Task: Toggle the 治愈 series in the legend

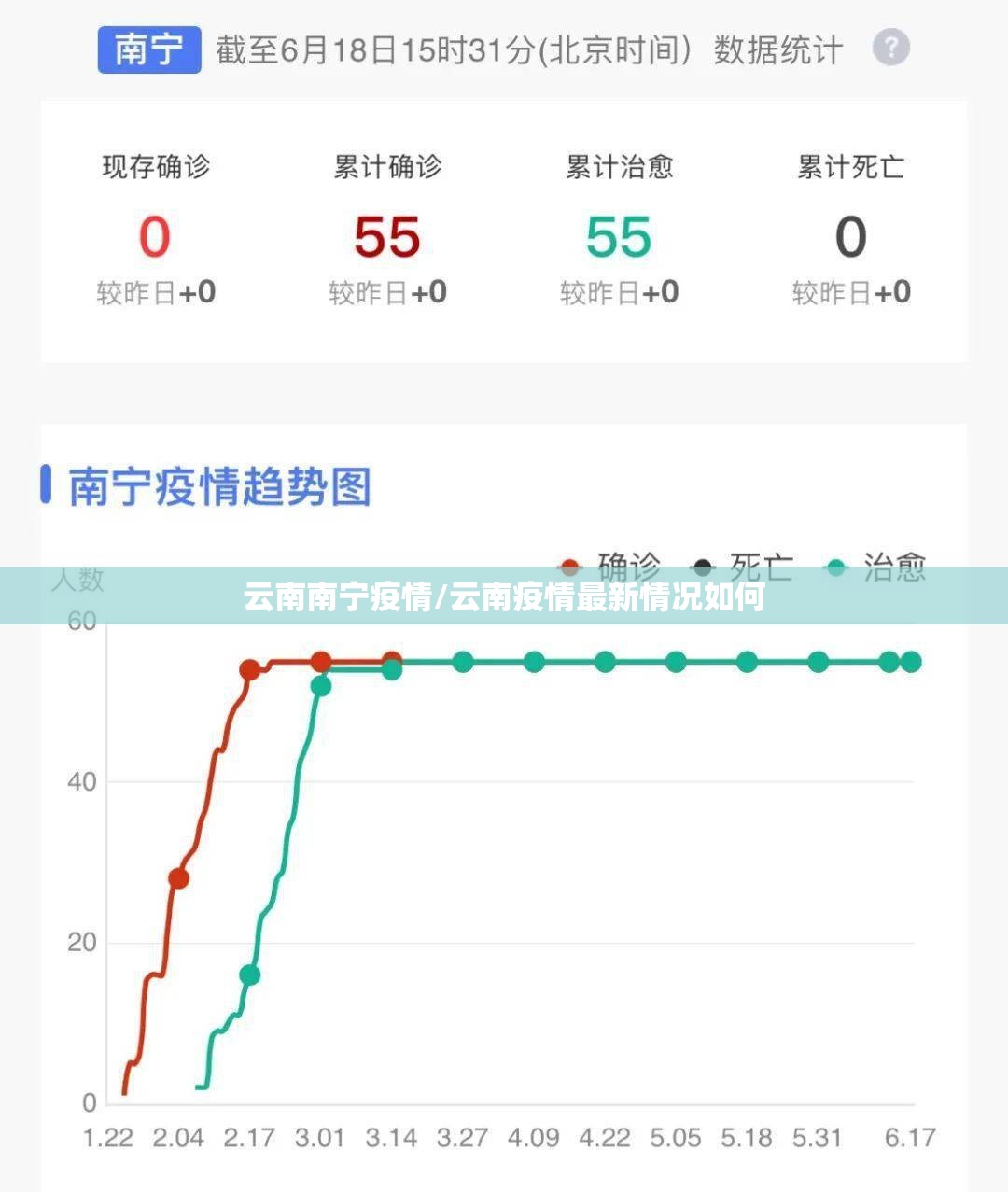Action: point(876,566)
